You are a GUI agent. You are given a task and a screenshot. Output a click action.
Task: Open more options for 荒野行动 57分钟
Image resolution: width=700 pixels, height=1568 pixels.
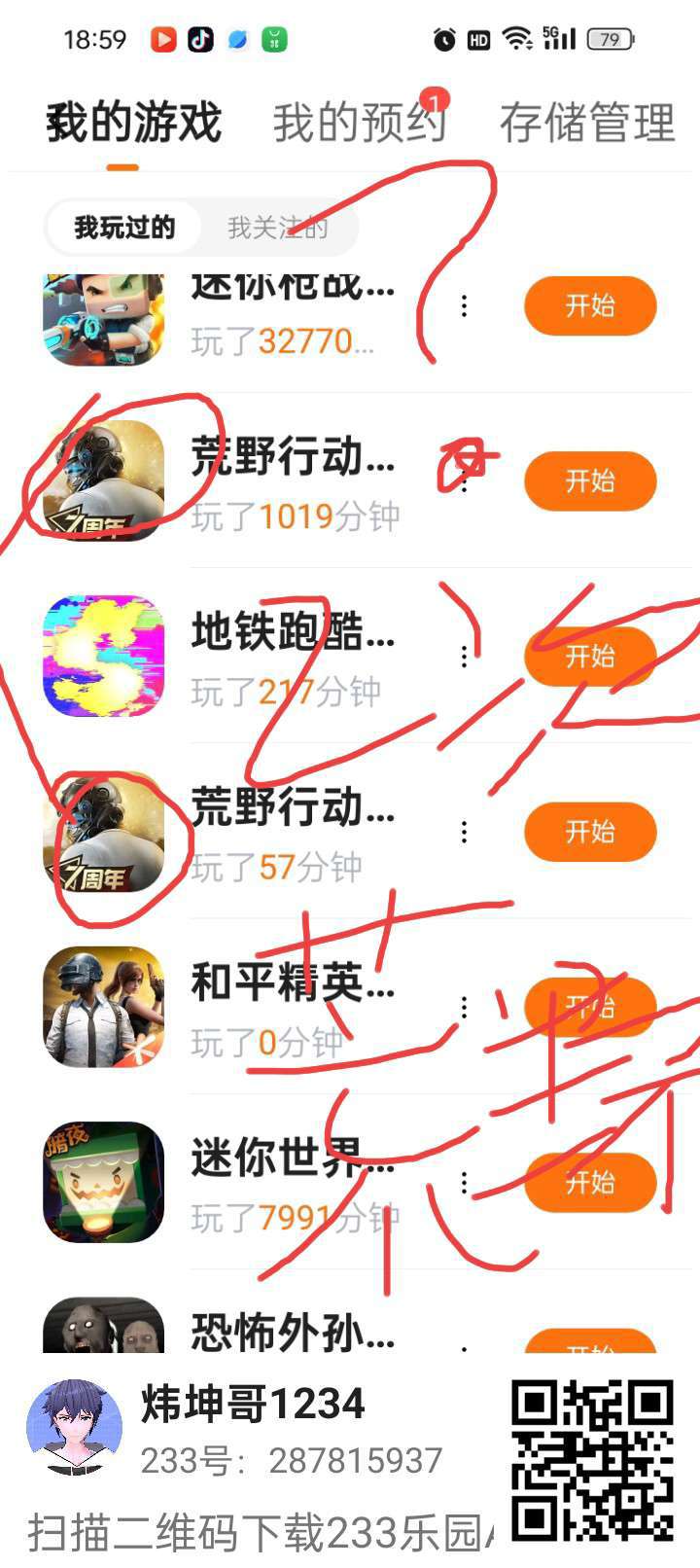464,832
